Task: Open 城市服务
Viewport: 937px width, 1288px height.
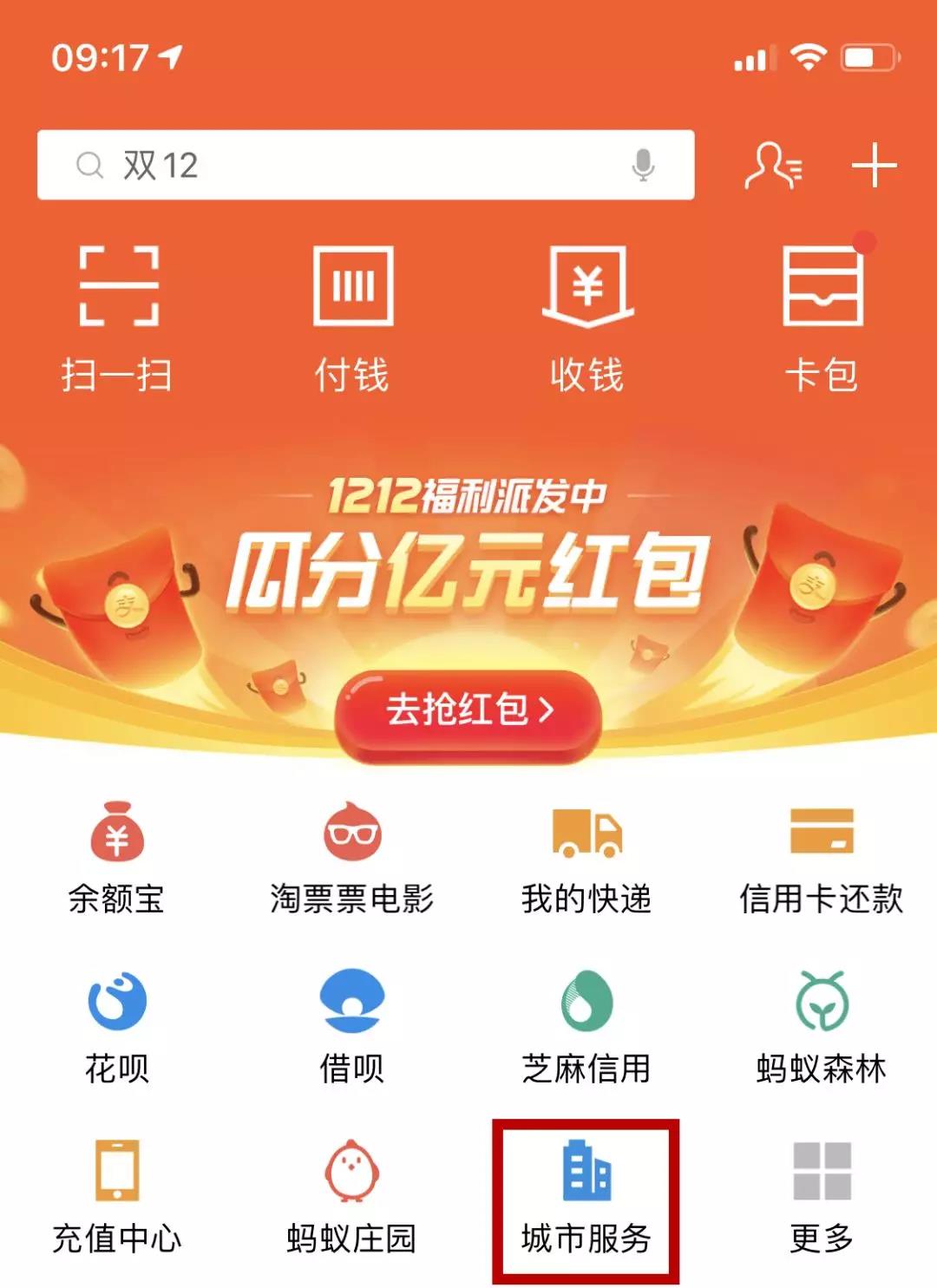Action: (x=586, y=1197)
